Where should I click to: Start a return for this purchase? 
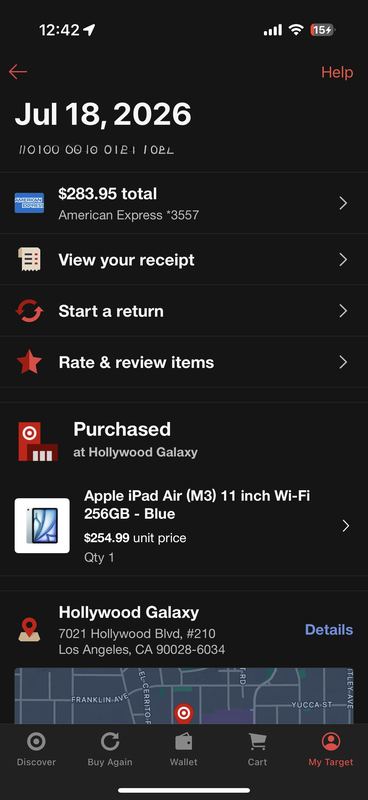coord(184,311)
